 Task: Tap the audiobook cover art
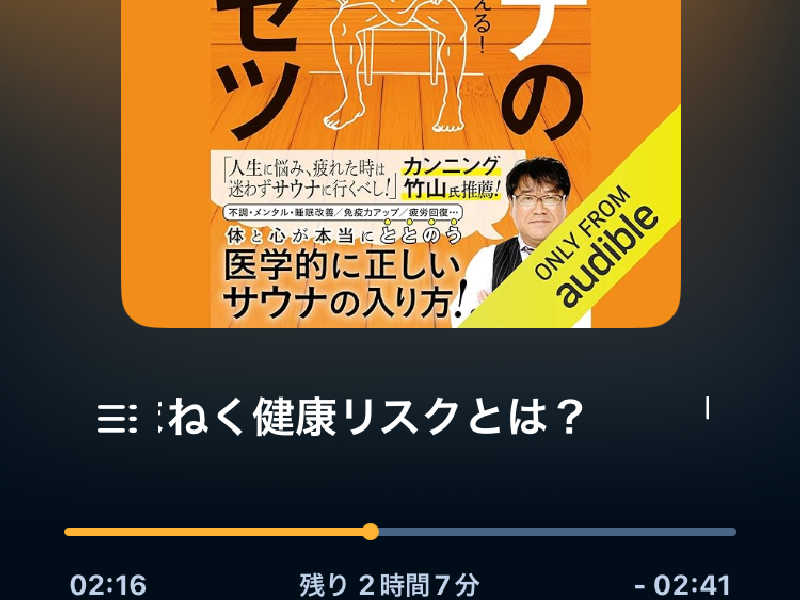(401, 164)
